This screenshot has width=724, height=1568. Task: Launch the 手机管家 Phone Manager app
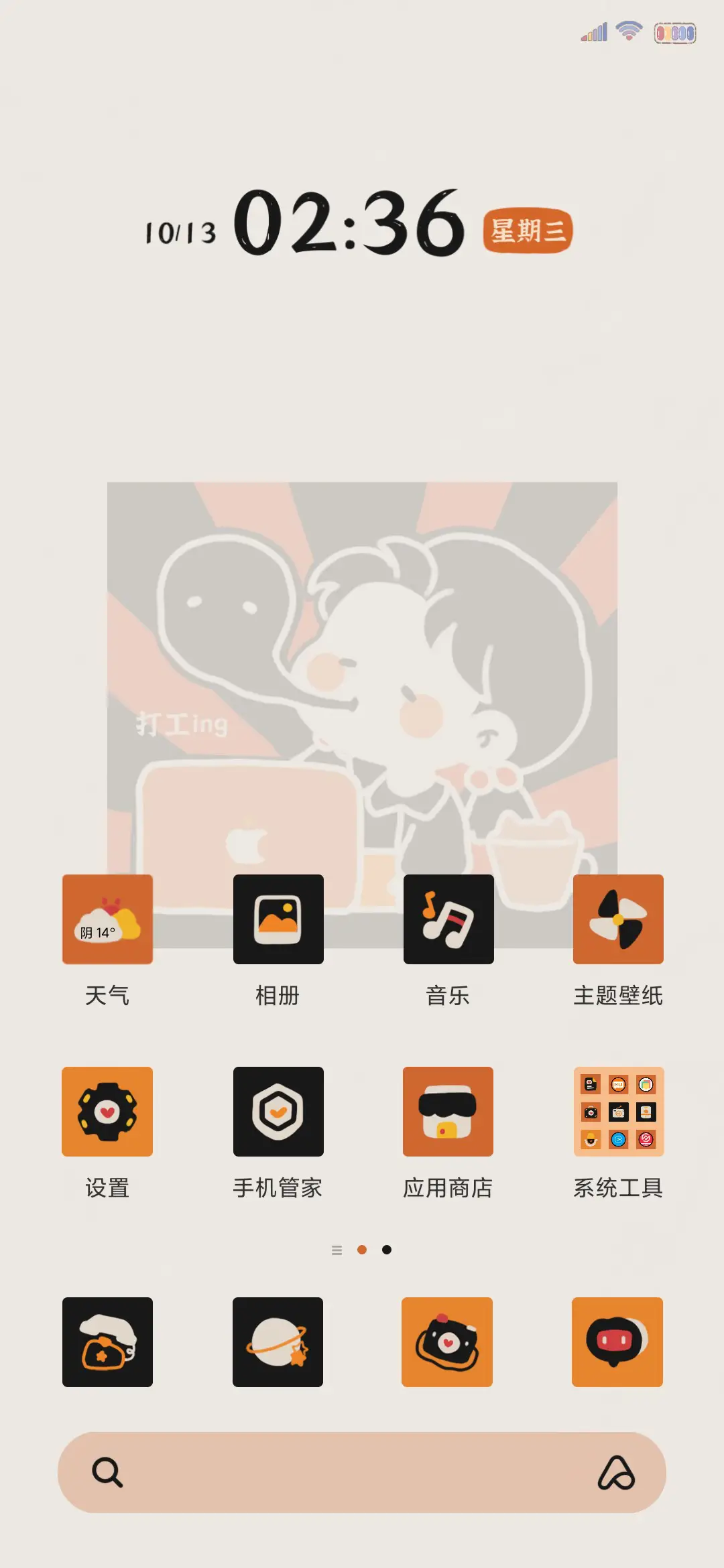pyautogui.click(x=278, y=1111)
